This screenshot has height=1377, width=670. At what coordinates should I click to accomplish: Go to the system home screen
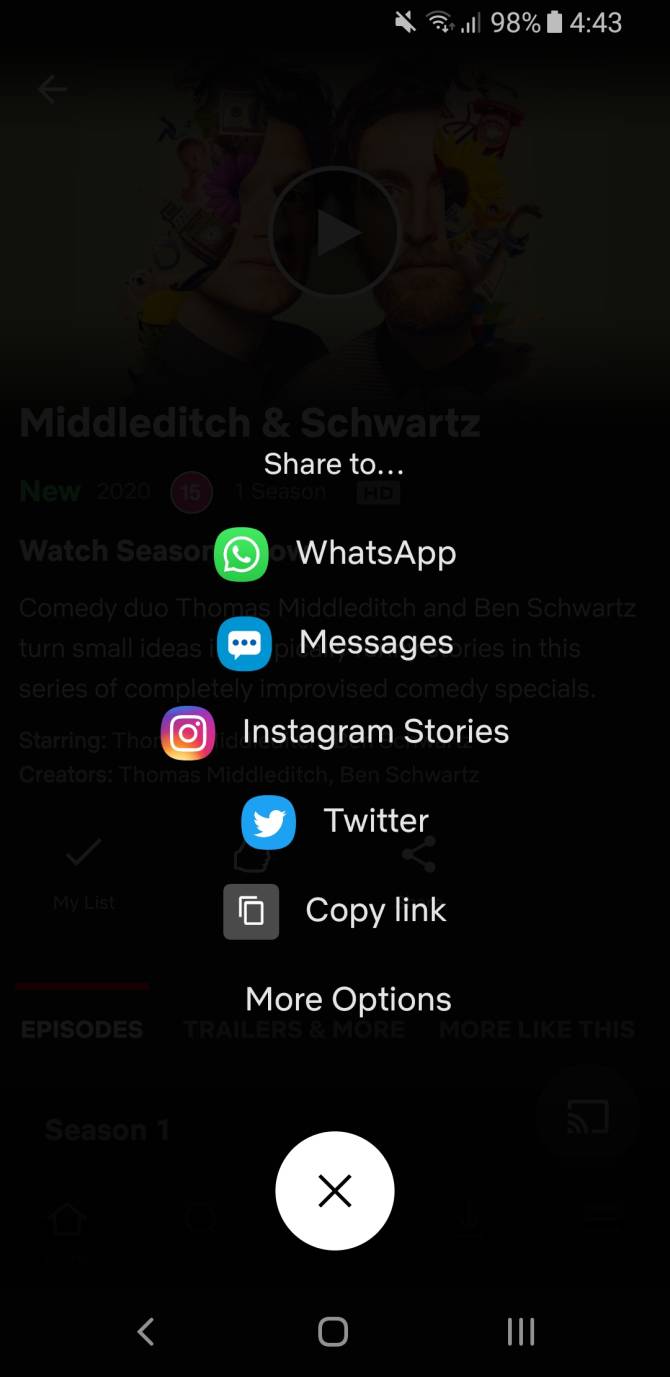point(333,1331)
